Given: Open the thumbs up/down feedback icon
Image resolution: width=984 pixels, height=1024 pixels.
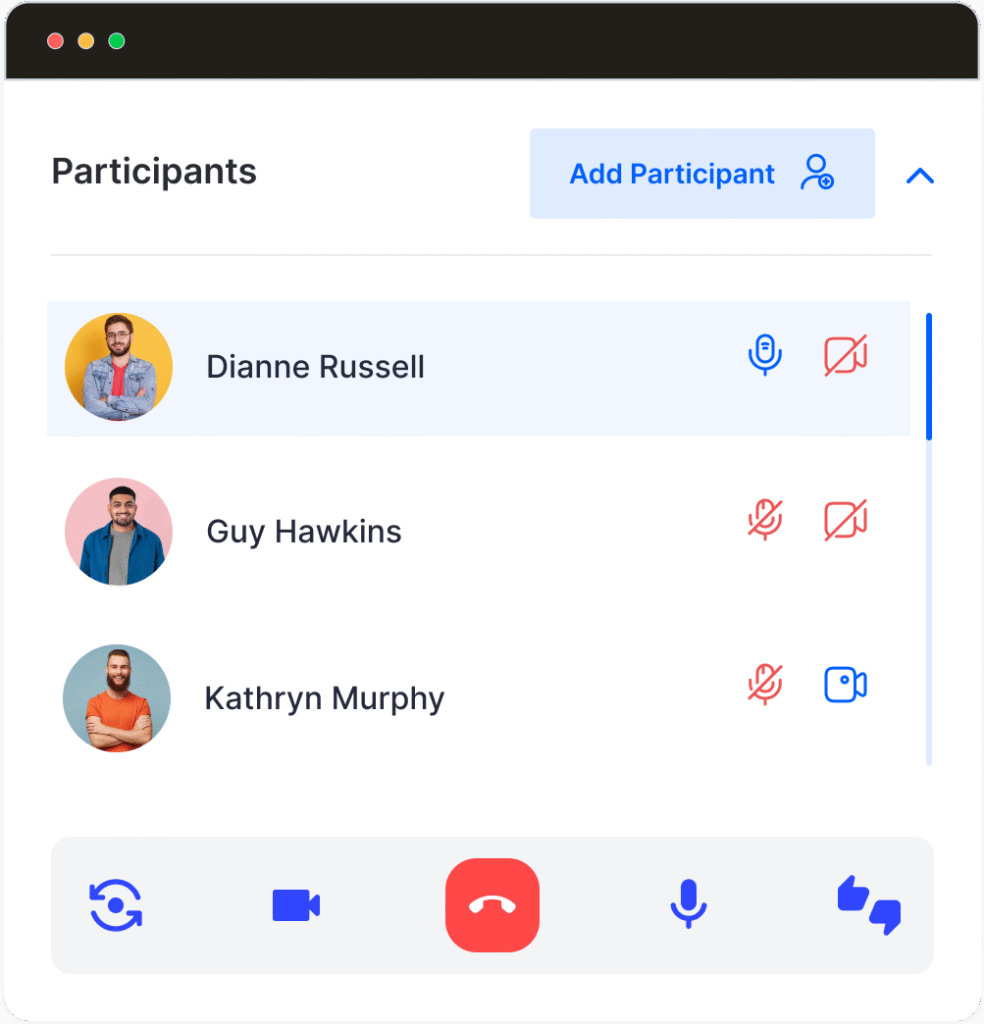Looking at the screenshot, I should (x=868, y=905).
